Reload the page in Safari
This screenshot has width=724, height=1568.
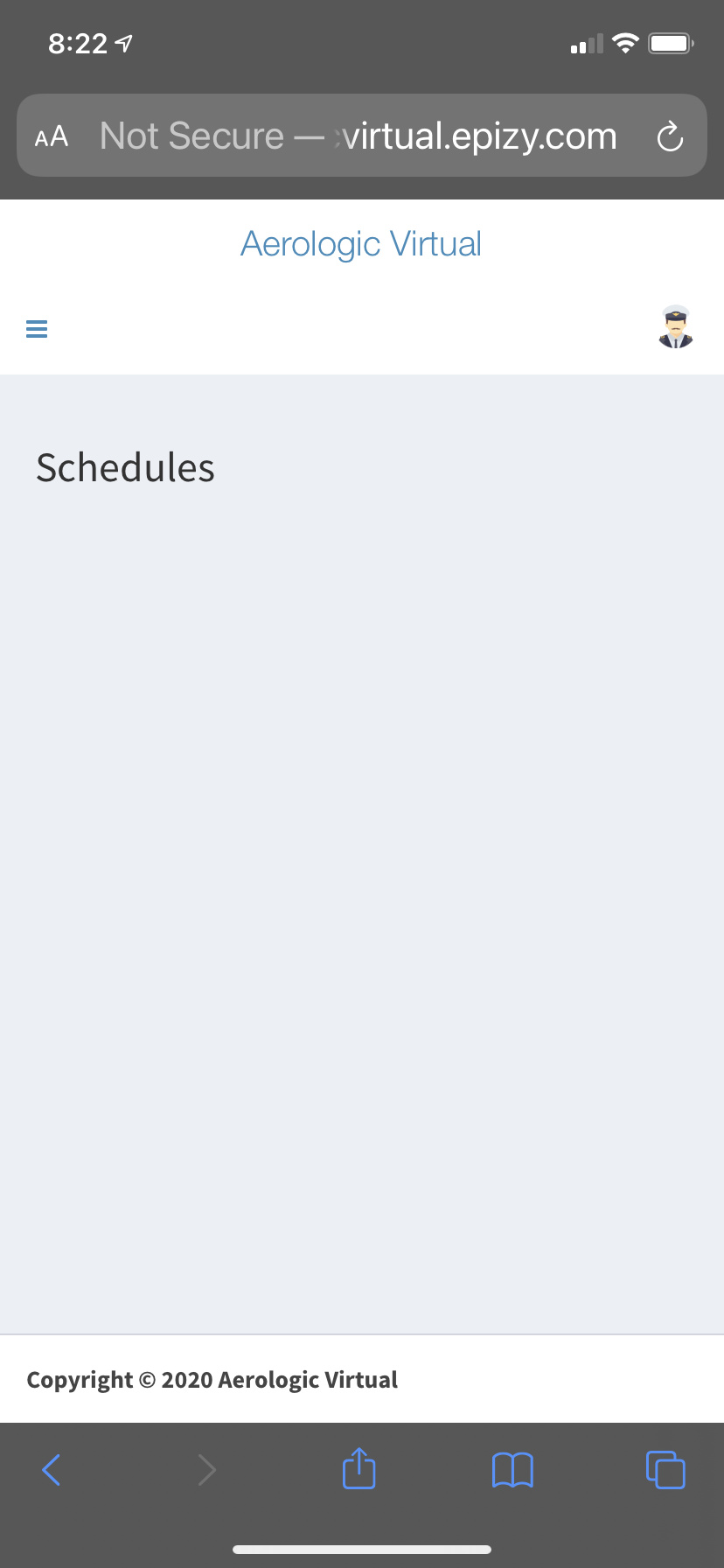tap(670, 136)
